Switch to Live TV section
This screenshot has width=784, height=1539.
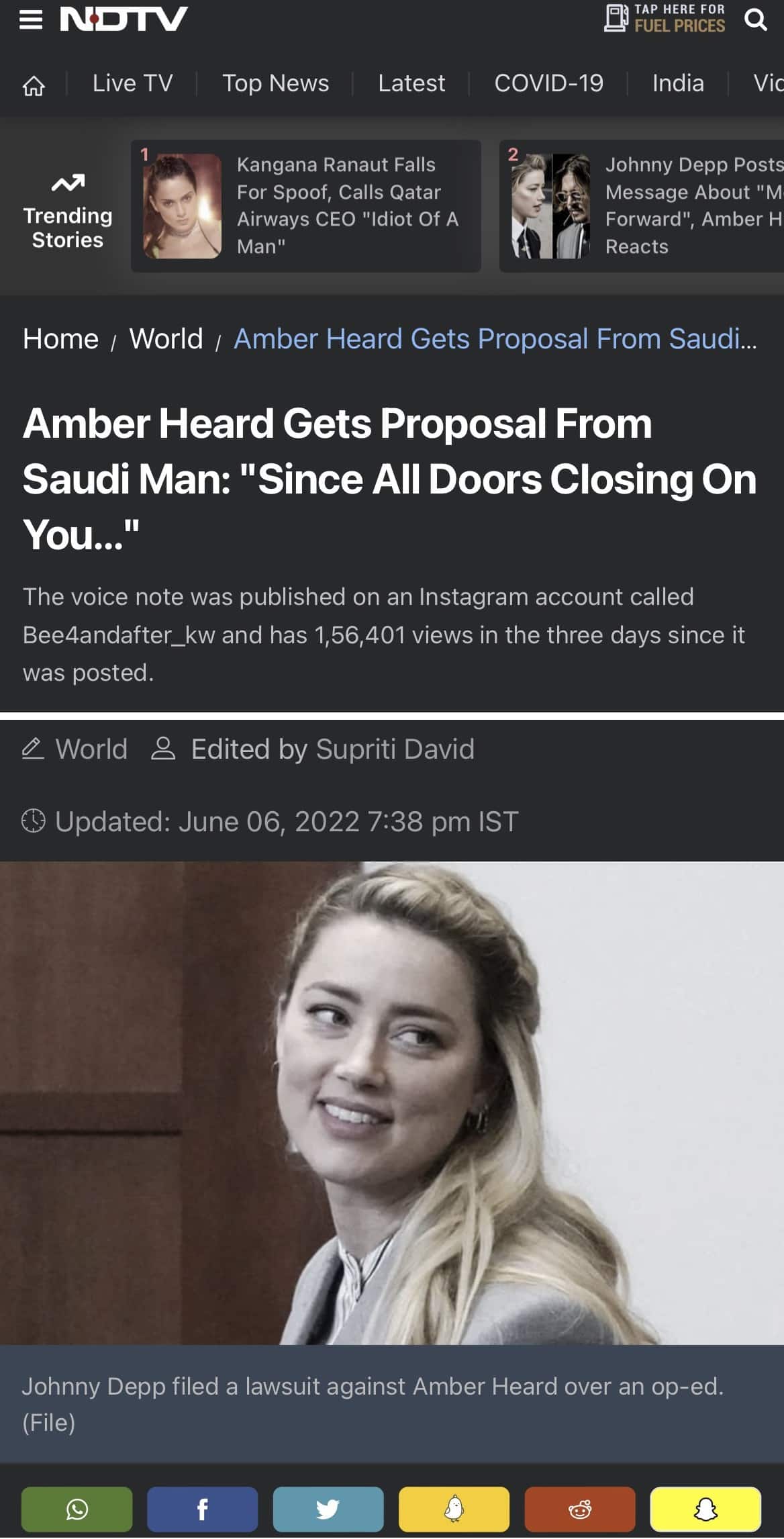click(x=132, y=83)
